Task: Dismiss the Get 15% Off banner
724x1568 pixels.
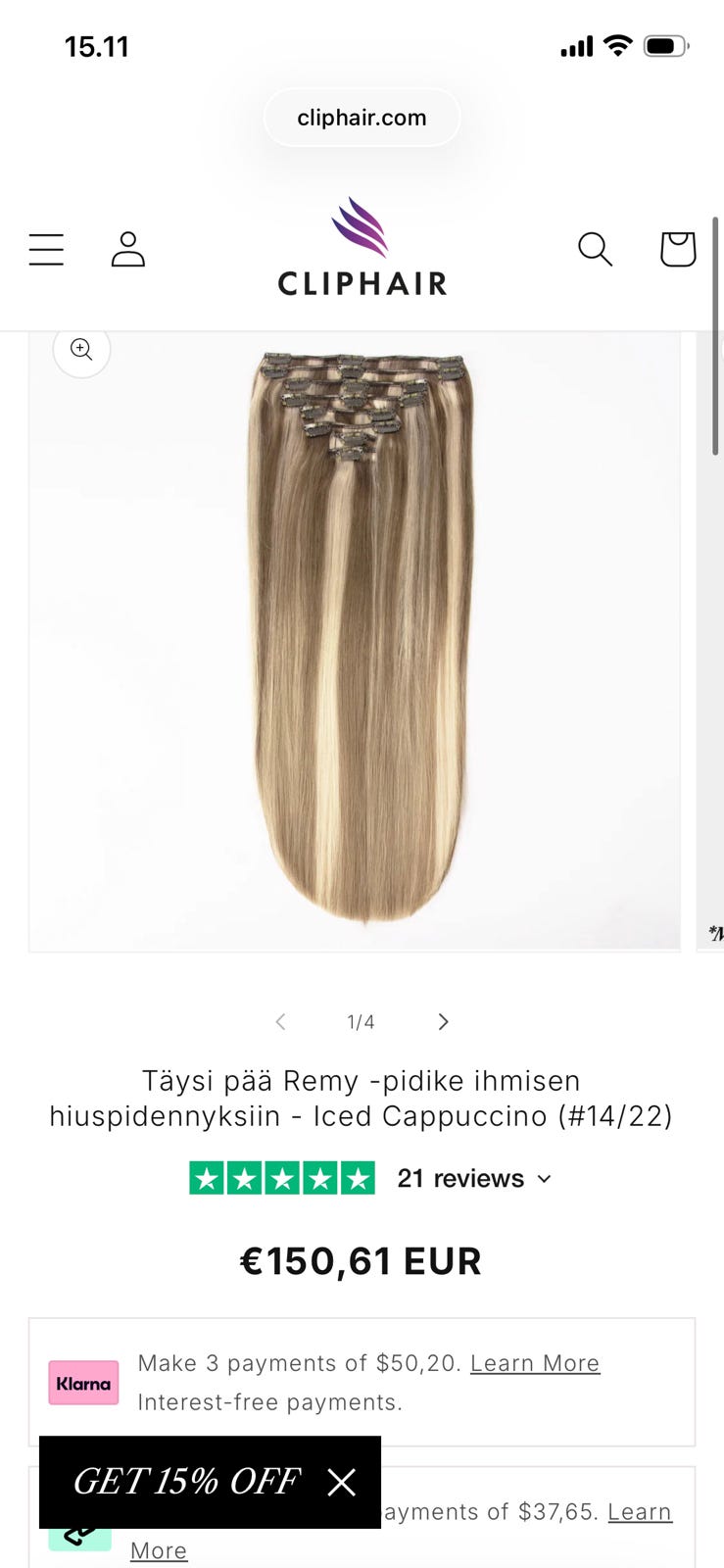Action: coord(341,1482)
